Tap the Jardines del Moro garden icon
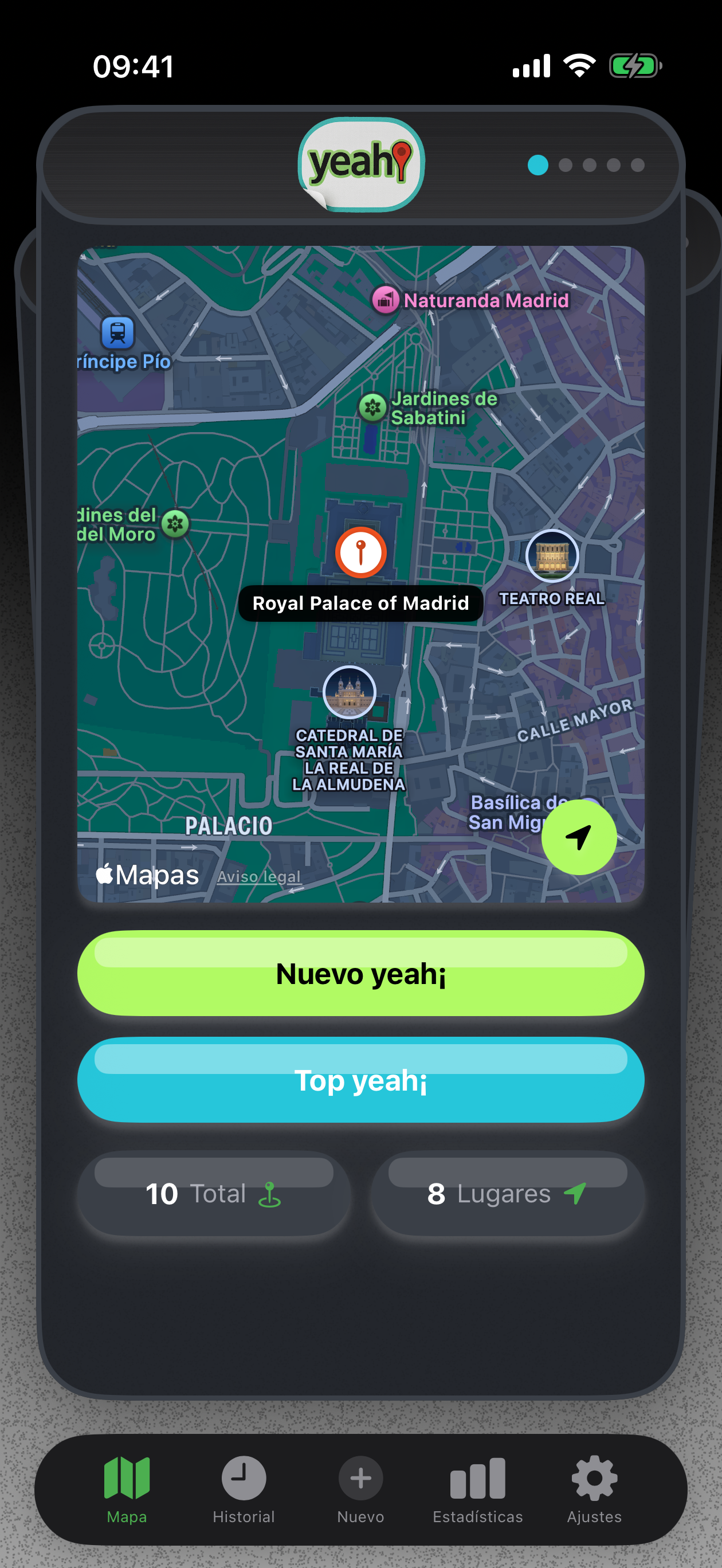Screen dimensions: 722x1568 [x=176, y=523]
